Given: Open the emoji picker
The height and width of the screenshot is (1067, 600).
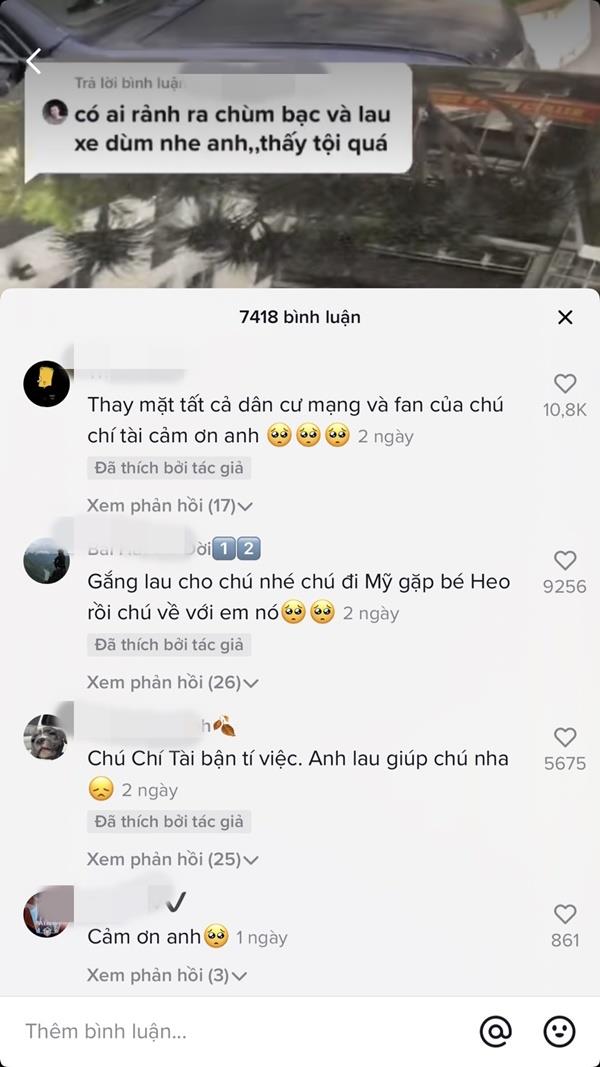Looking at the screenshot, I should (x=559, y=1031).
